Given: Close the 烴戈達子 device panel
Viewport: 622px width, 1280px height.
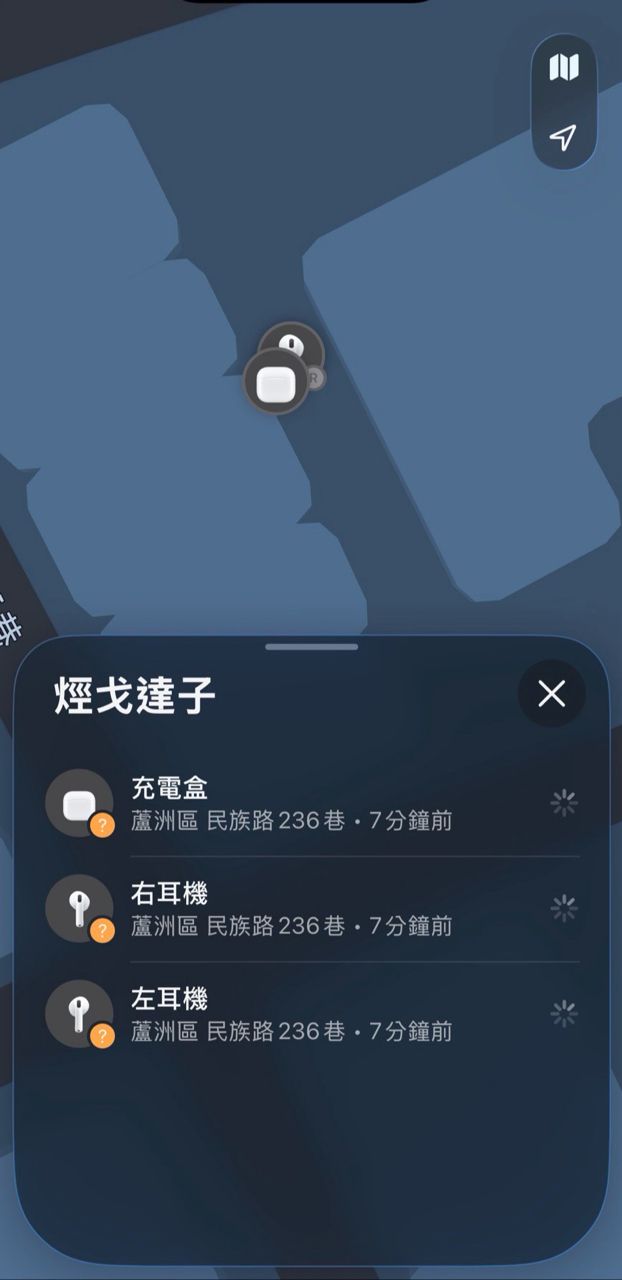Looking at the screenshot, I should [x=551, y=693].
